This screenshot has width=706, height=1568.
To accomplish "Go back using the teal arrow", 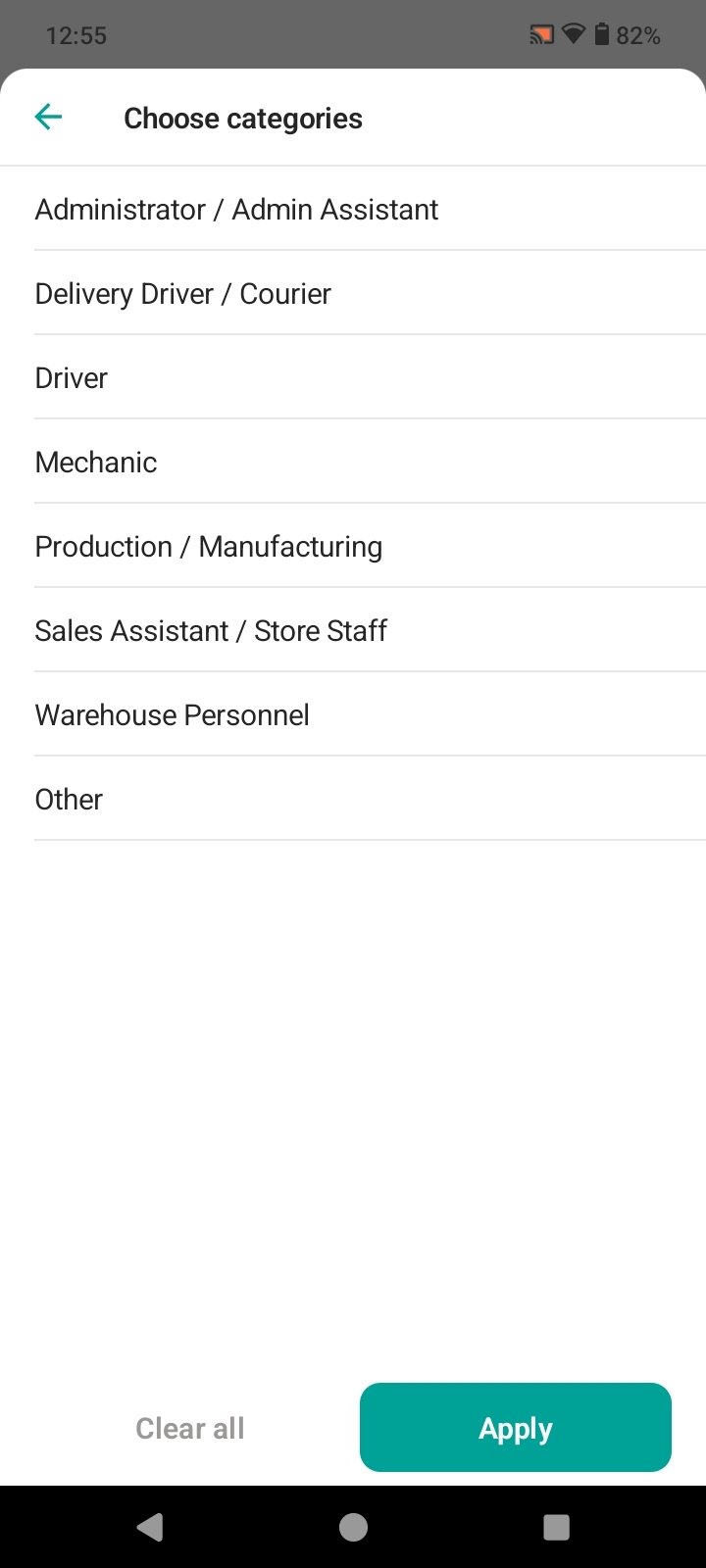I will pos(48,118).
